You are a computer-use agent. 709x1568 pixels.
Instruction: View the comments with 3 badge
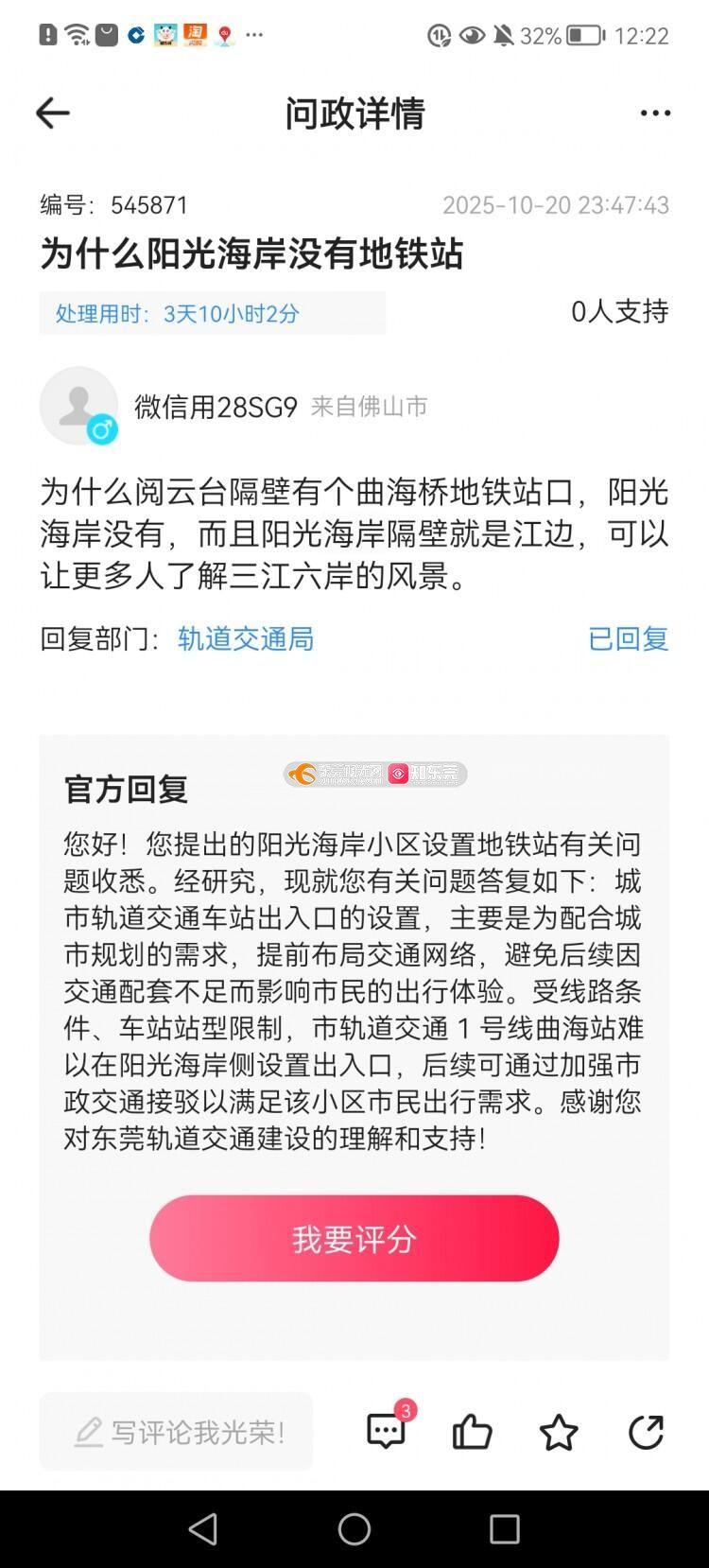(x=387, y=1431)
